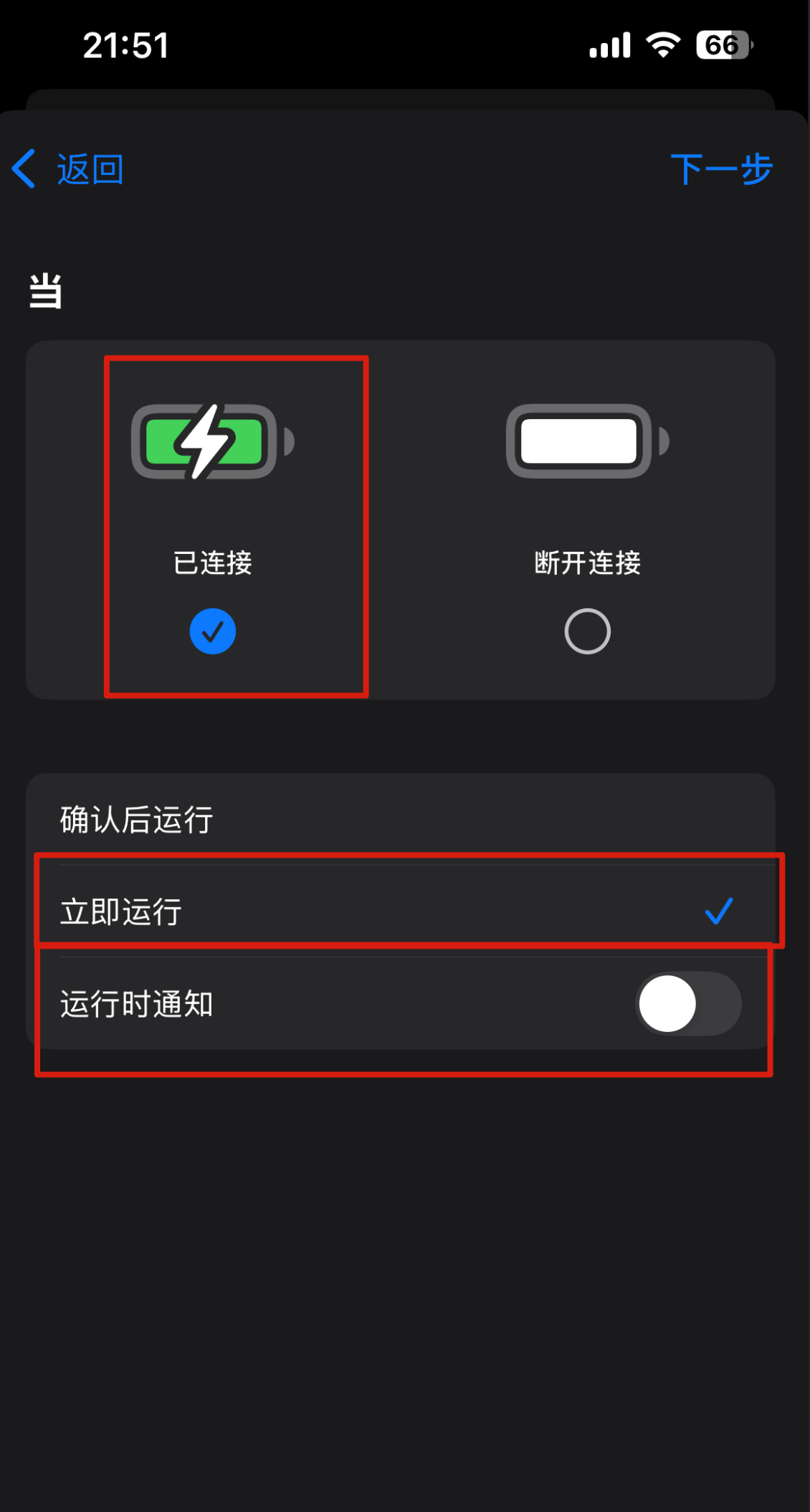The image size is (810, 1512).
Task: Choose 立即运行
Action: pos(401,911)
